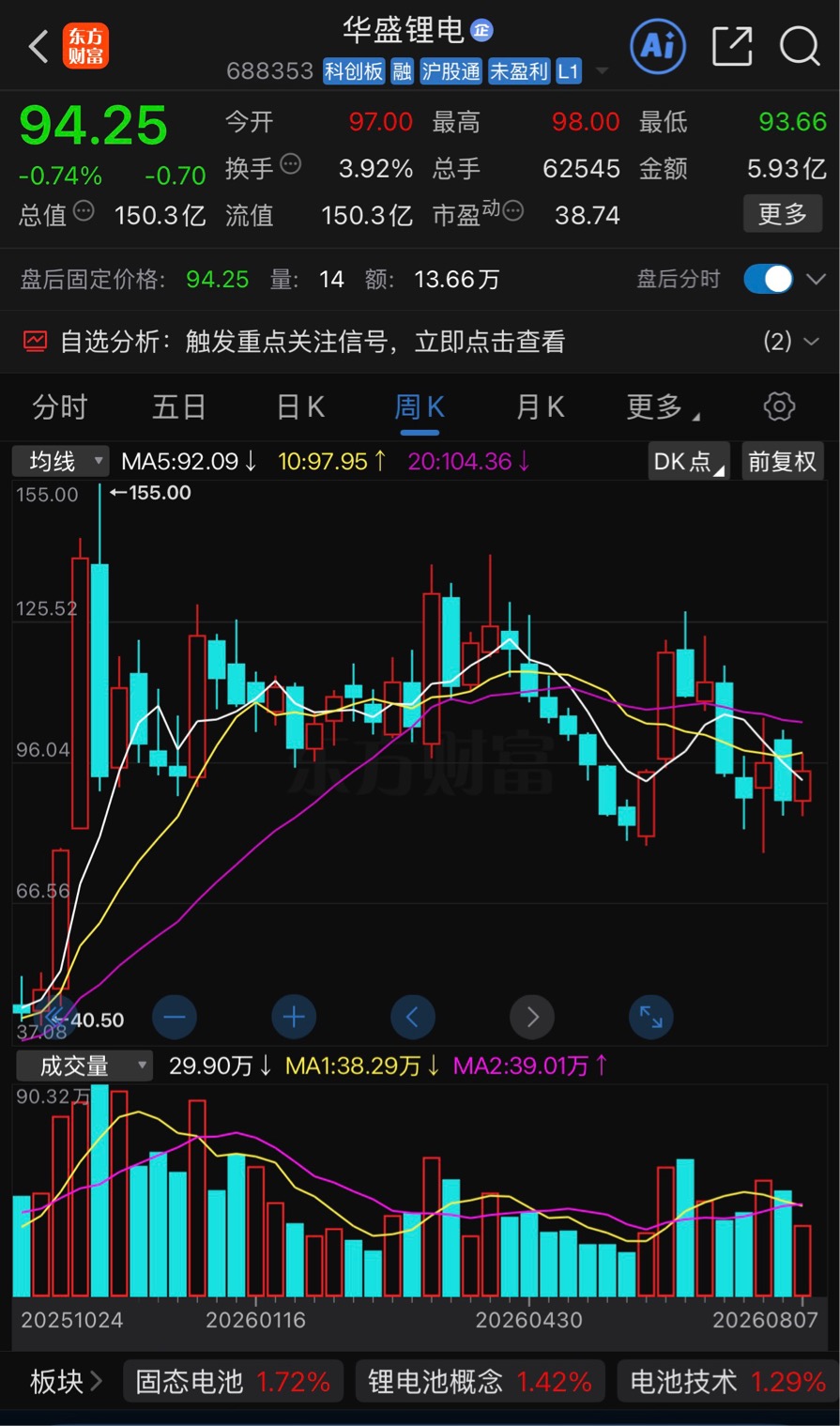840x1426 pixels.
Task: Open chart settings gear
Action: pyautogui.click(x=779, y=406)
